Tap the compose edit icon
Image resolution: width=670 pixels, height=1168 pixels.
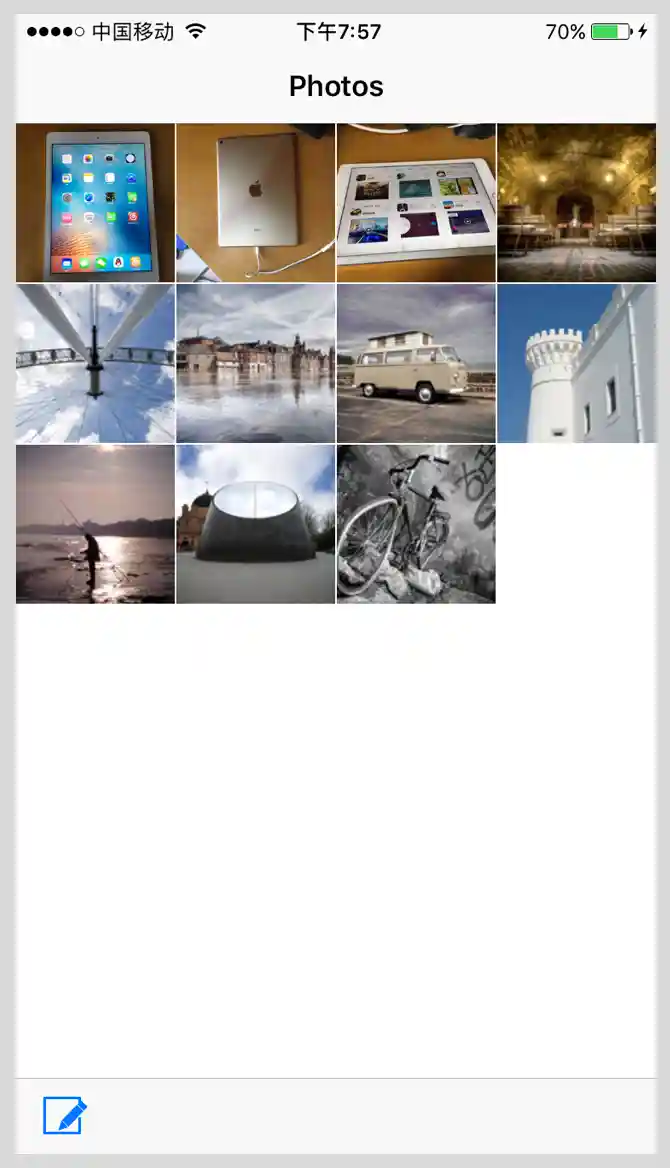tap(65, 1115)
